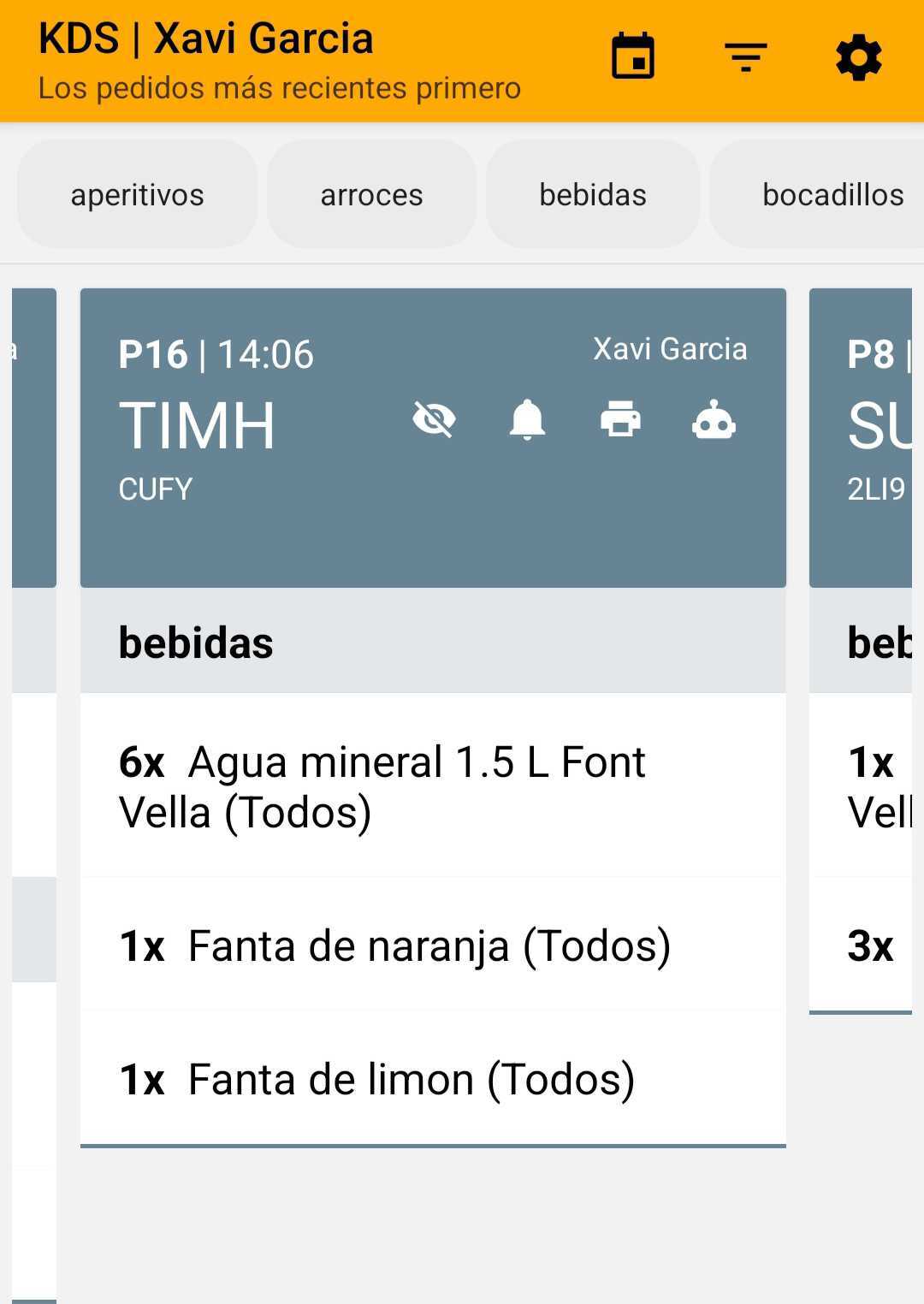Ring the bell for order P16
Screen dimensions: 924x1304
point(527,419)
